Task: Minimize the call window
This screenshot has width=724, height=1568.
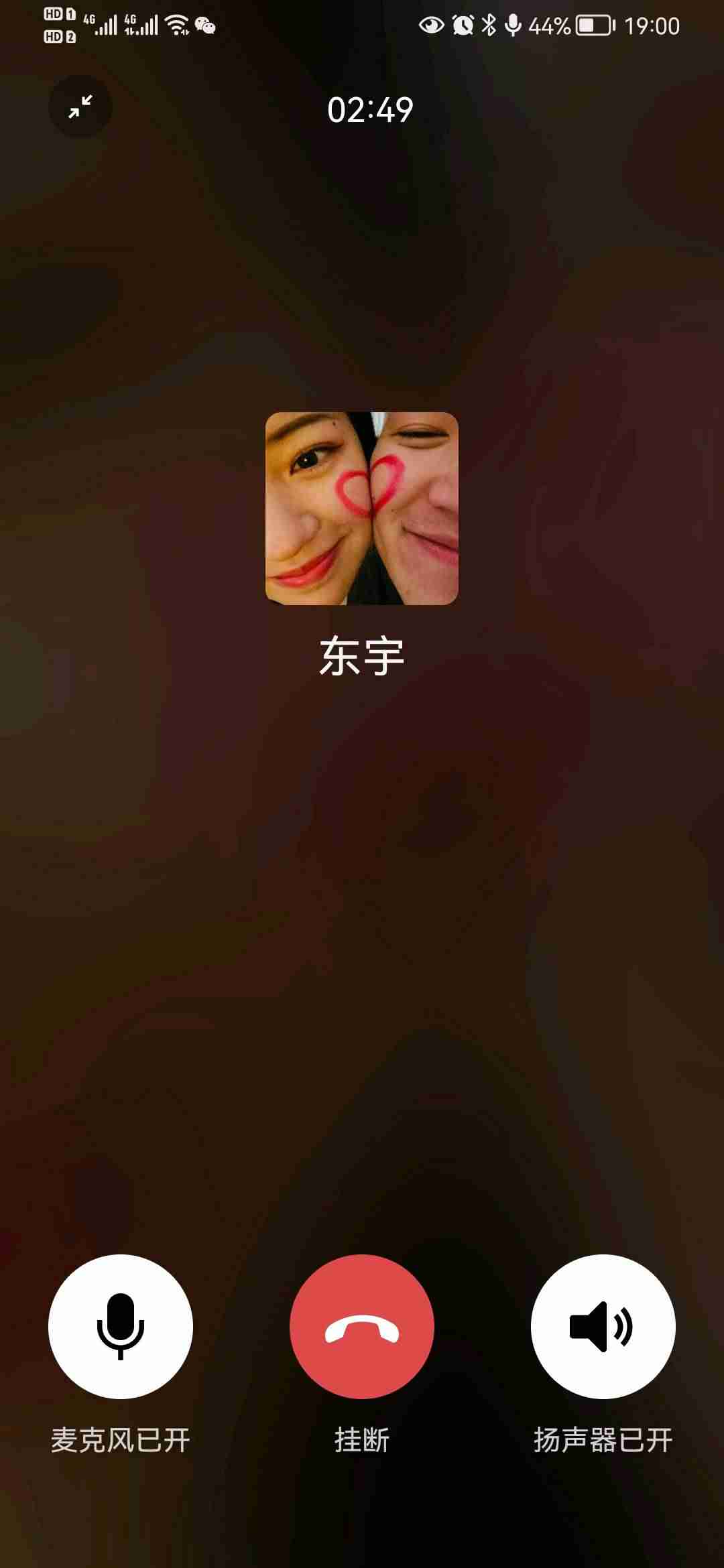Action: click(x=80, y=107)
